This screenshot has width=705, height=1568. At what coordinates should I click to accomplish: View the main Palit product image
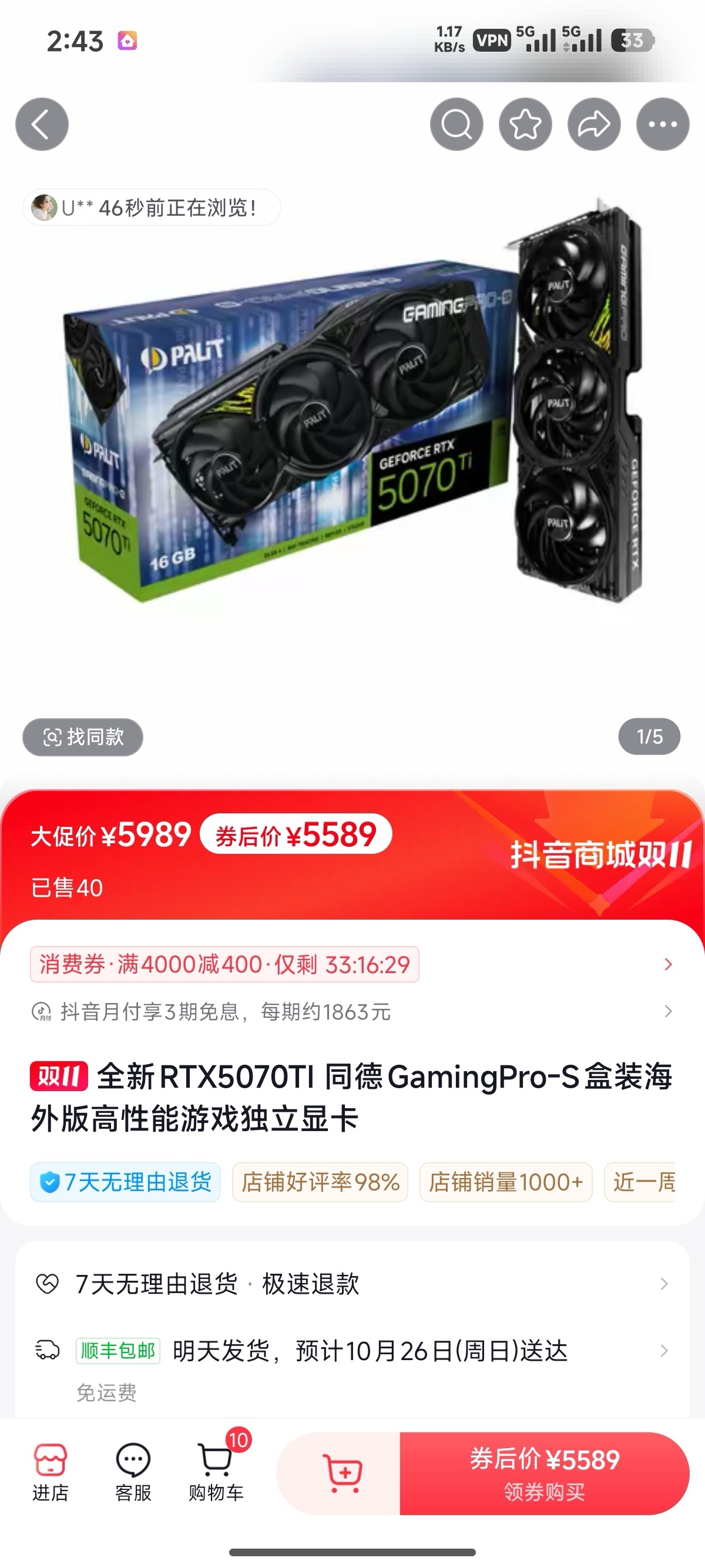[352, 426]
